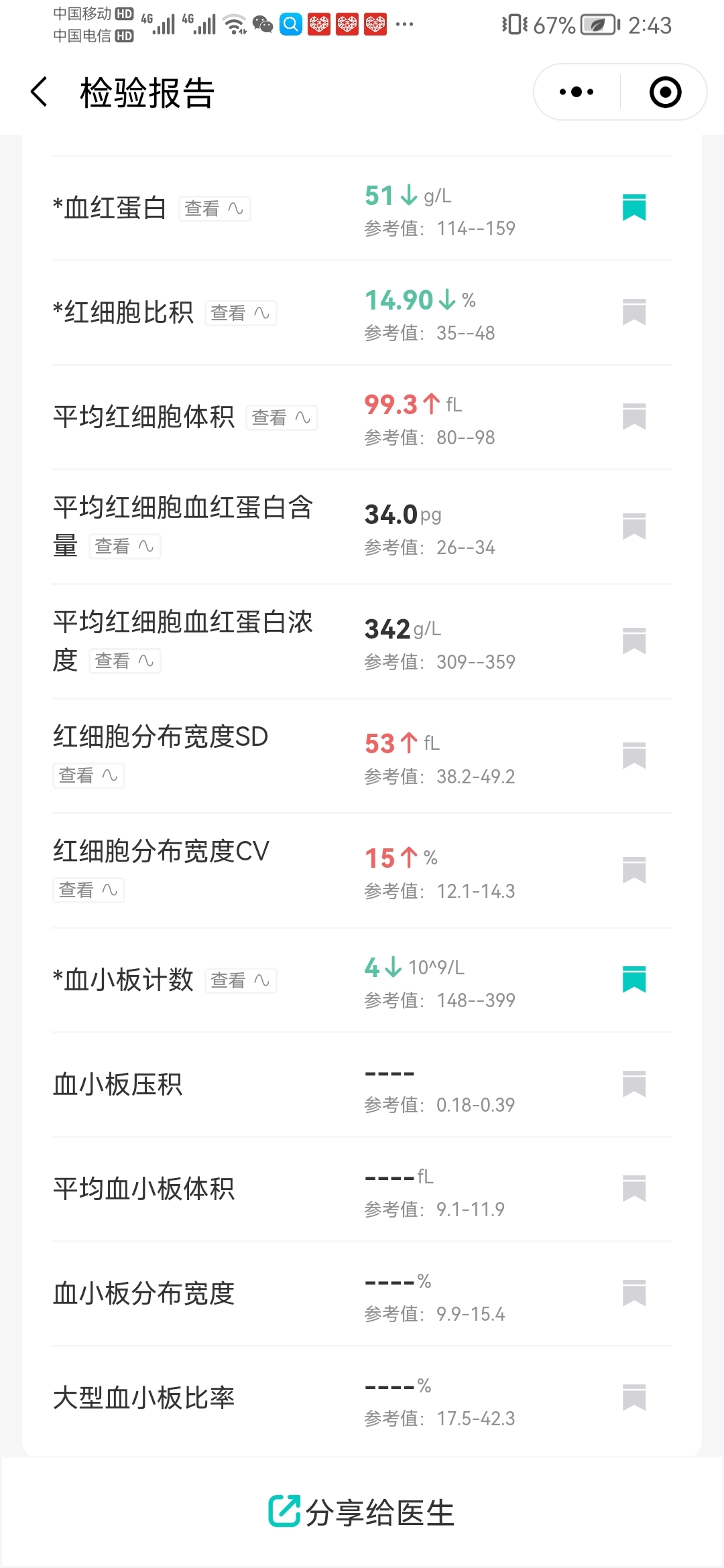Bookmark the 大型血小板比率 result
This screenshot has width=724, height=1568.
pyautogui.click(x=633, y=1398)
